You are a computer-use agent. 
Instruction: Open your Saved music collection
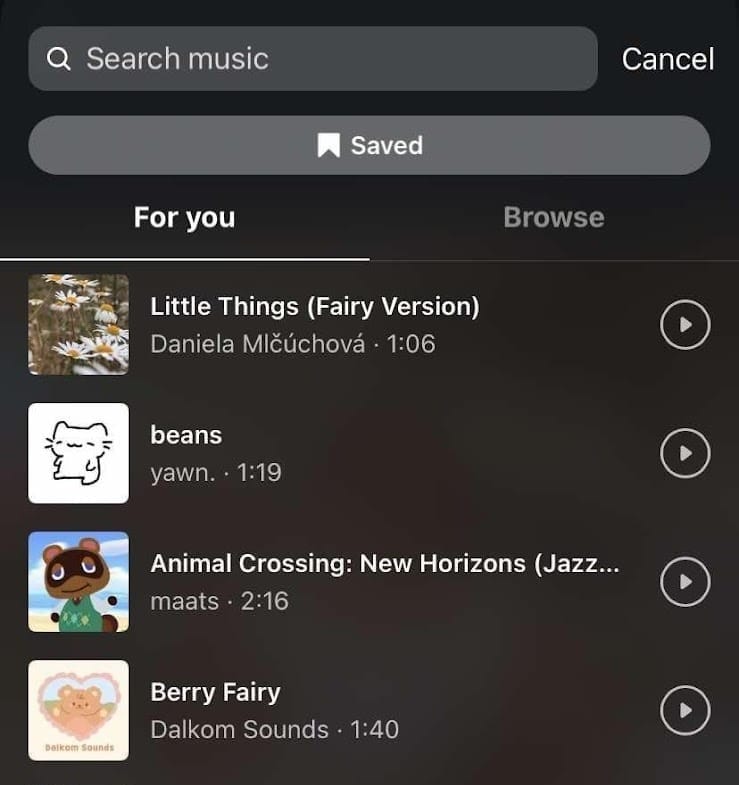pos(369,145)
